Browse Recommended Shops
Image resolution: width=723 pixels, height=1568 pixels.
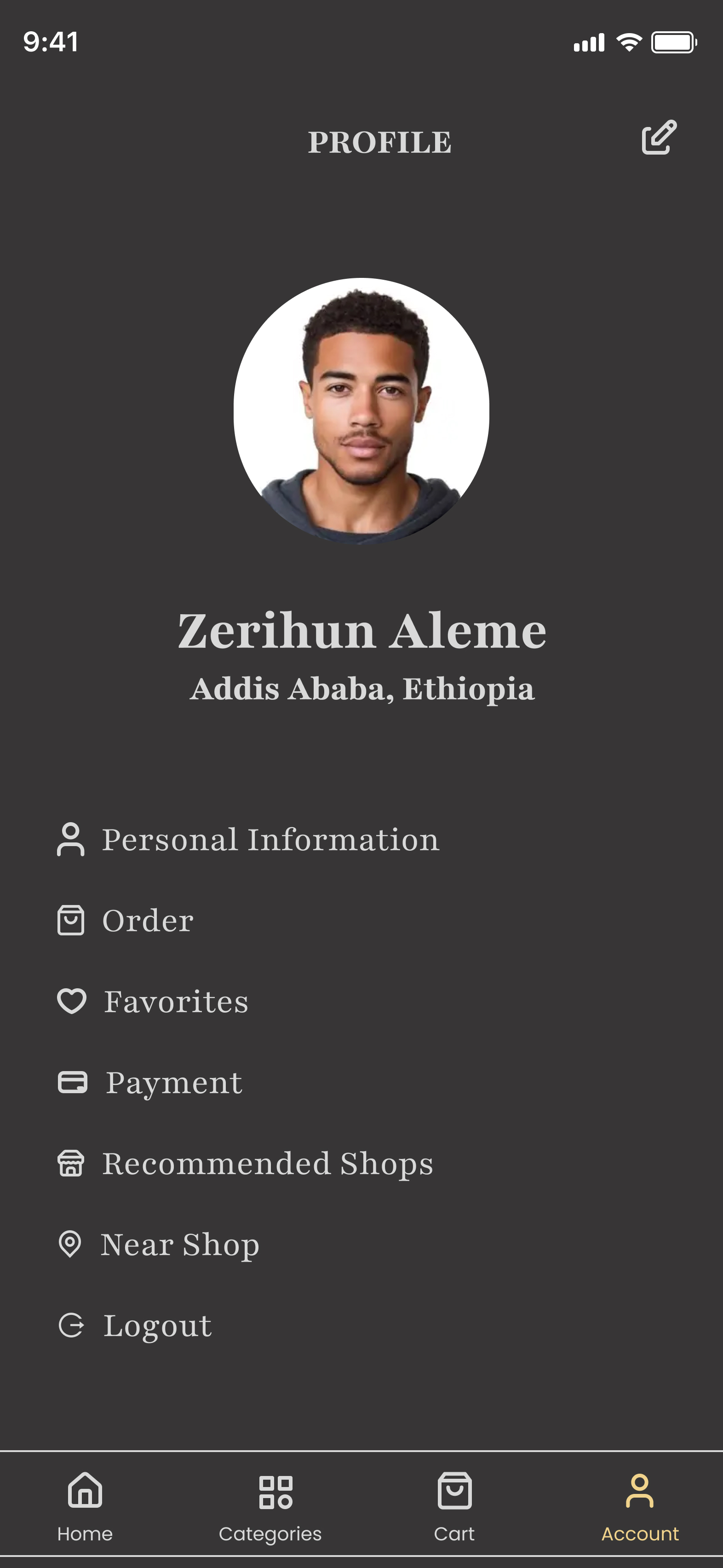(246, 1163)
